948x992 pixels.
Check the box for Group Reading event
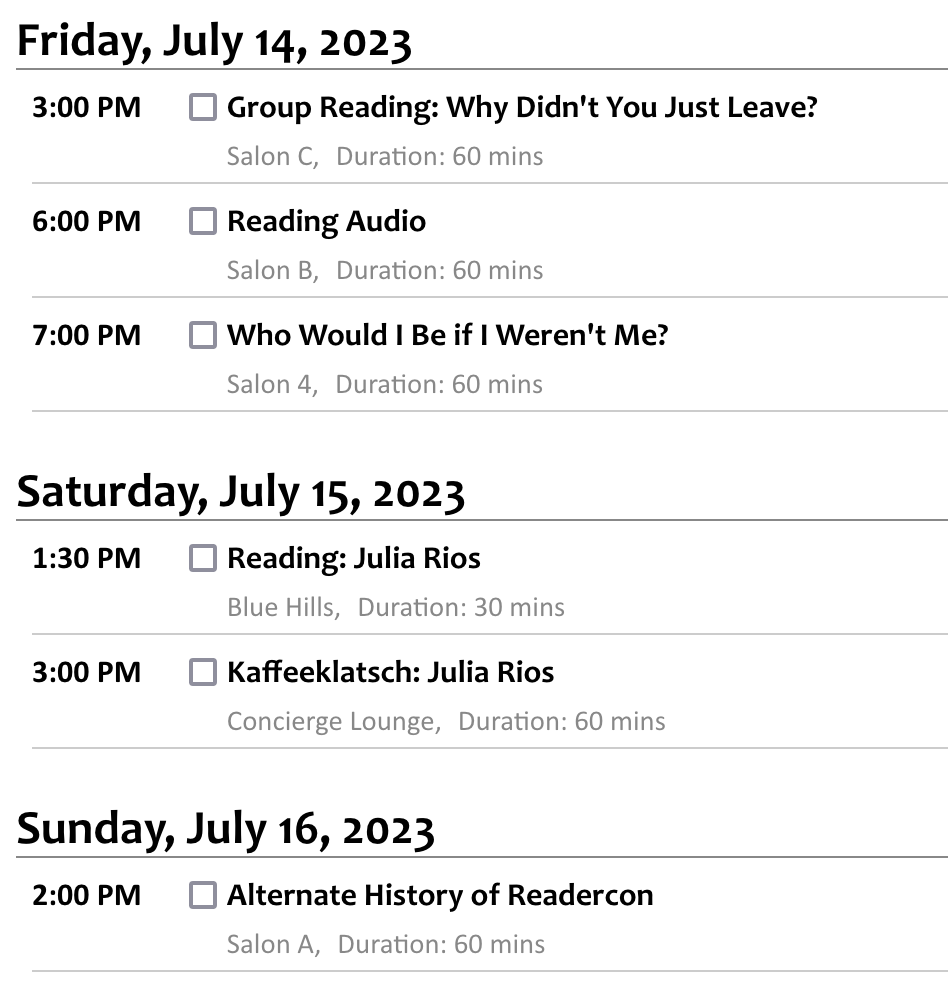pyautogui.click(x=203, y=107)
